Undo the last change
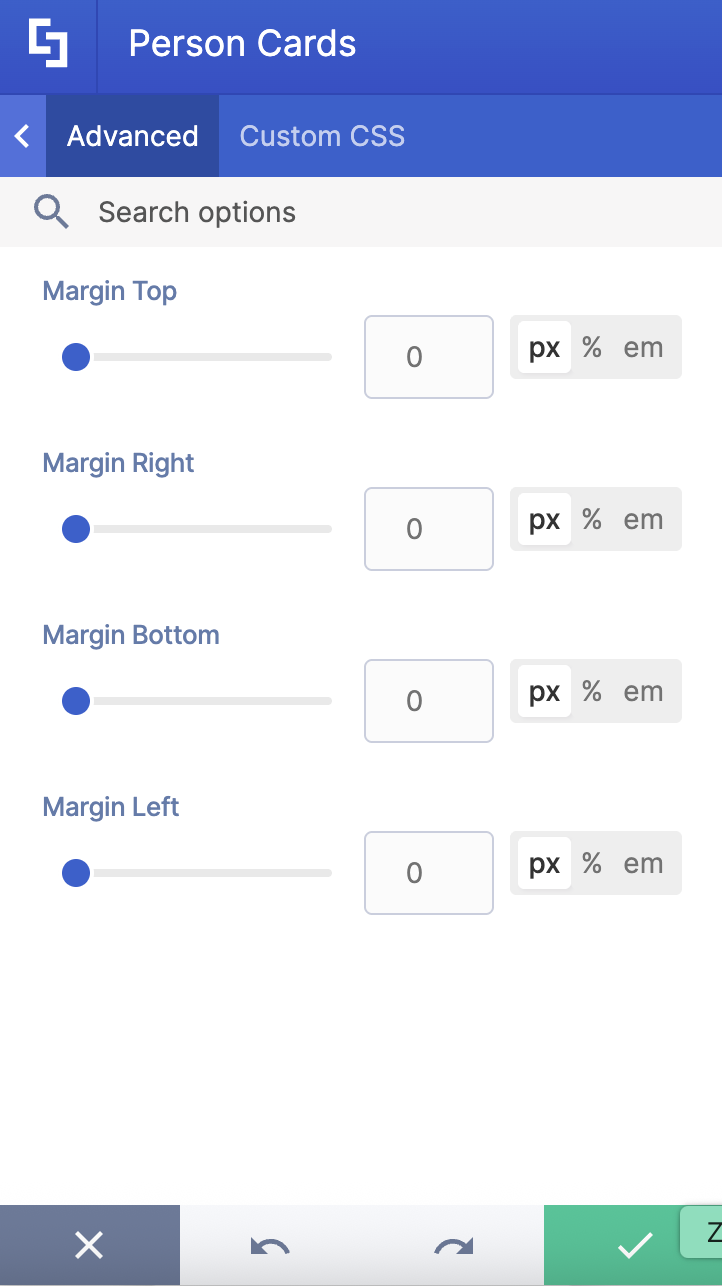 (270, 1245)
